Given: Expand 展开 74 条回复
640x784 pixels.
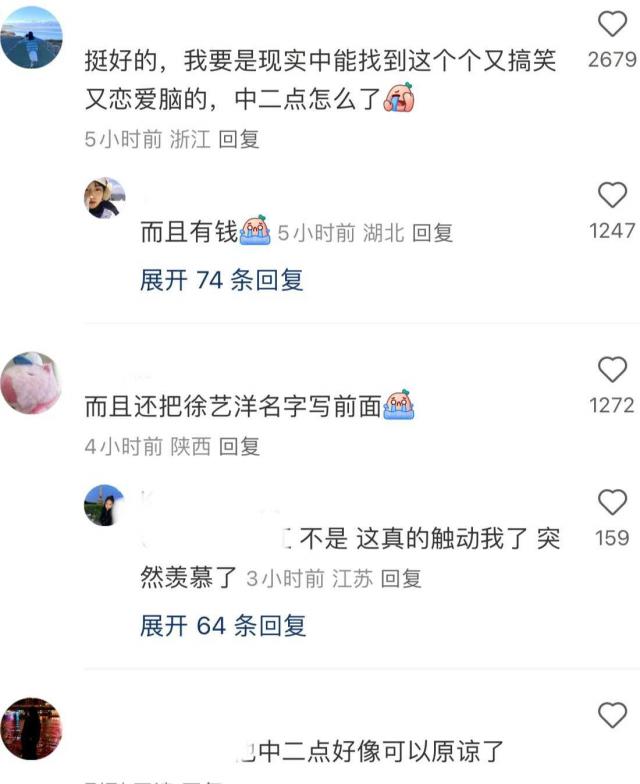Looking at the screenshot, I should coord(221,280).
